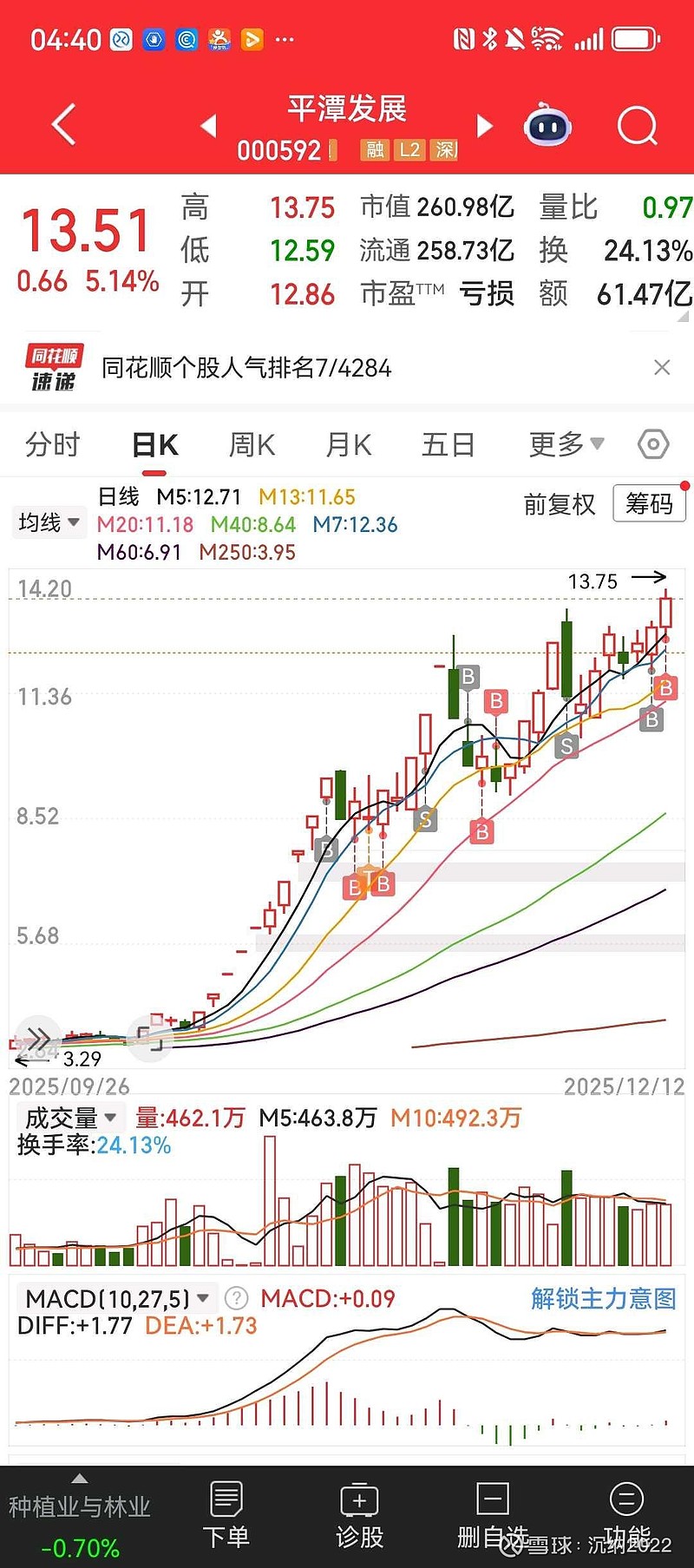
Task: Toggle 前复权 price adjustment mode
Action: click(560, 505)
